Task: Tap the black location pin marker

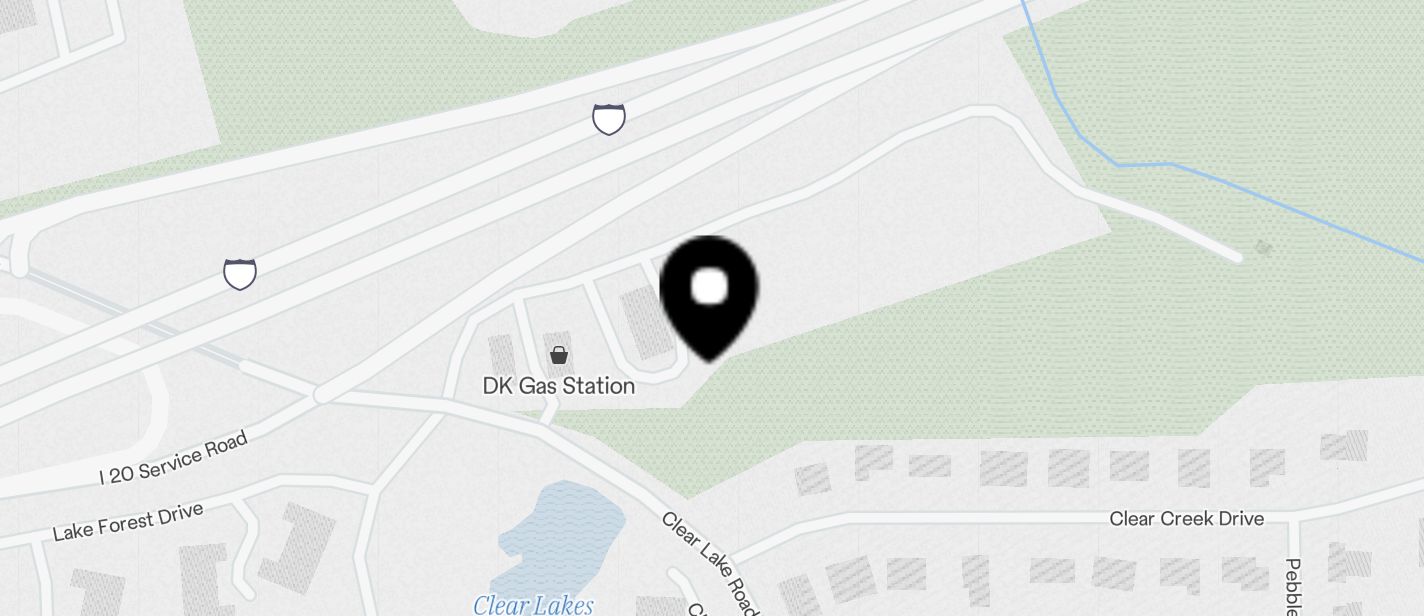Action: [x=709, y=293]
